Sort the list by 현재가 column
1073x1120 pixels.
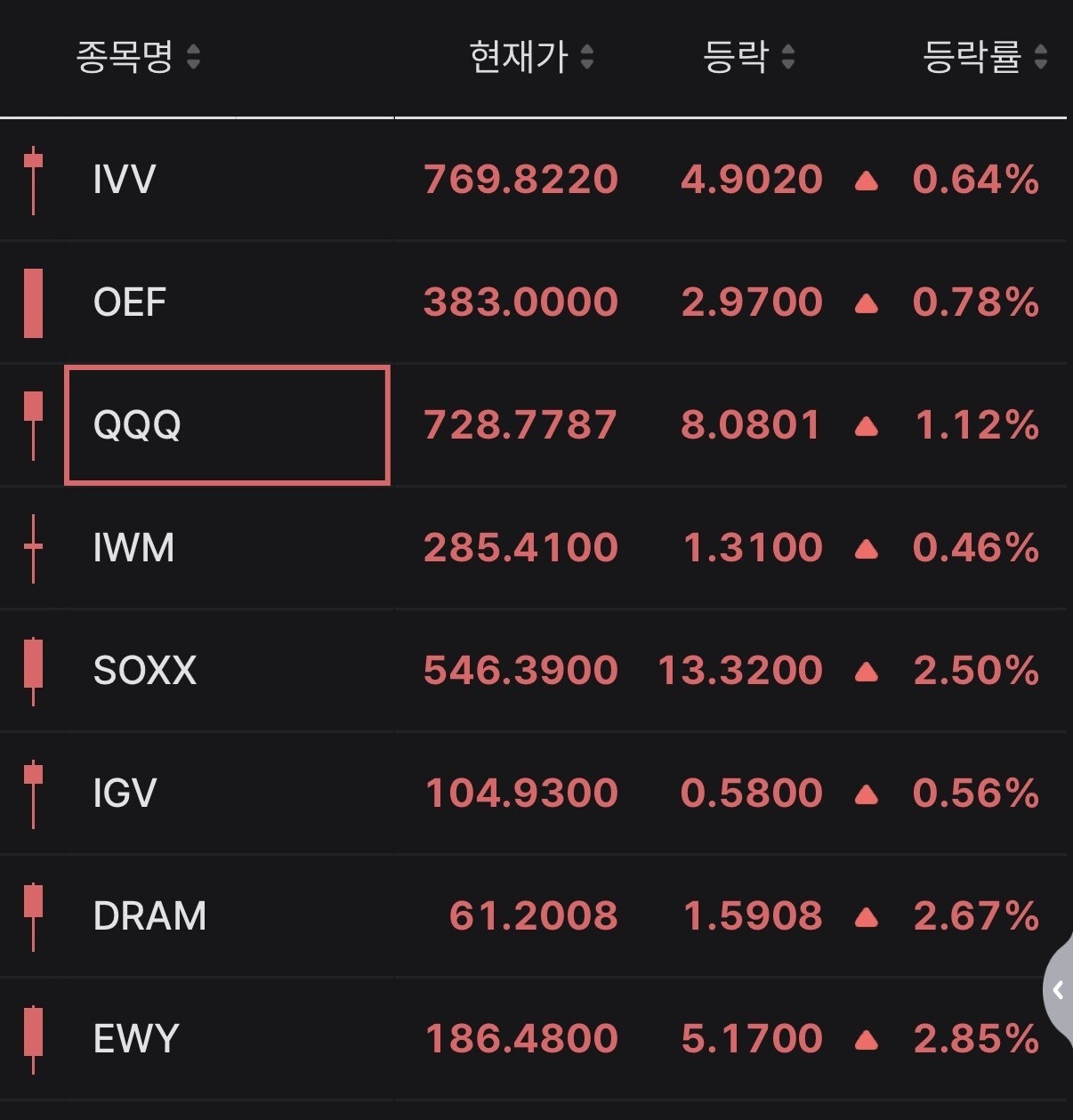[x=531, y=58]
